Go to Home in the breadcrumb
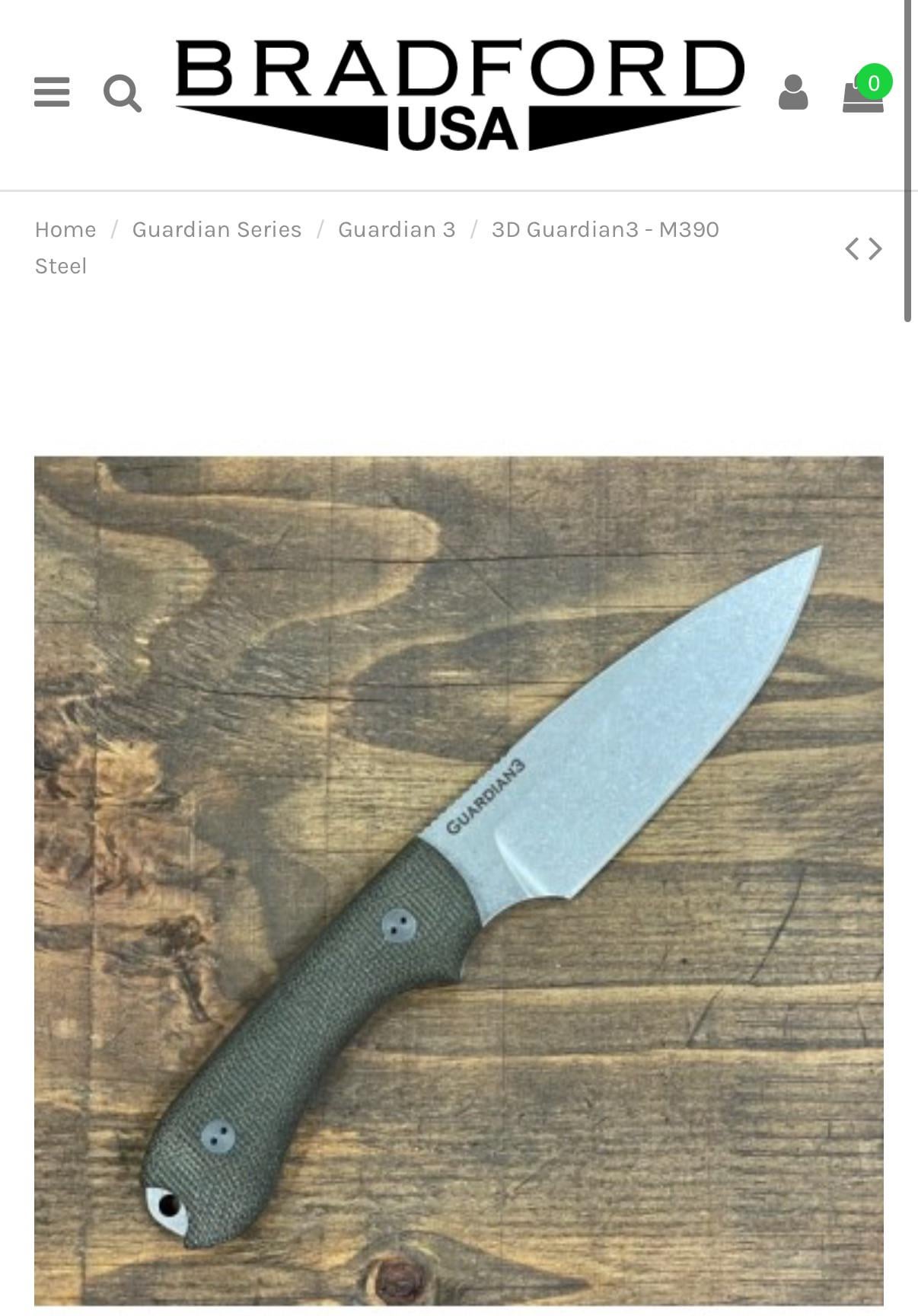 coord(65,229)
